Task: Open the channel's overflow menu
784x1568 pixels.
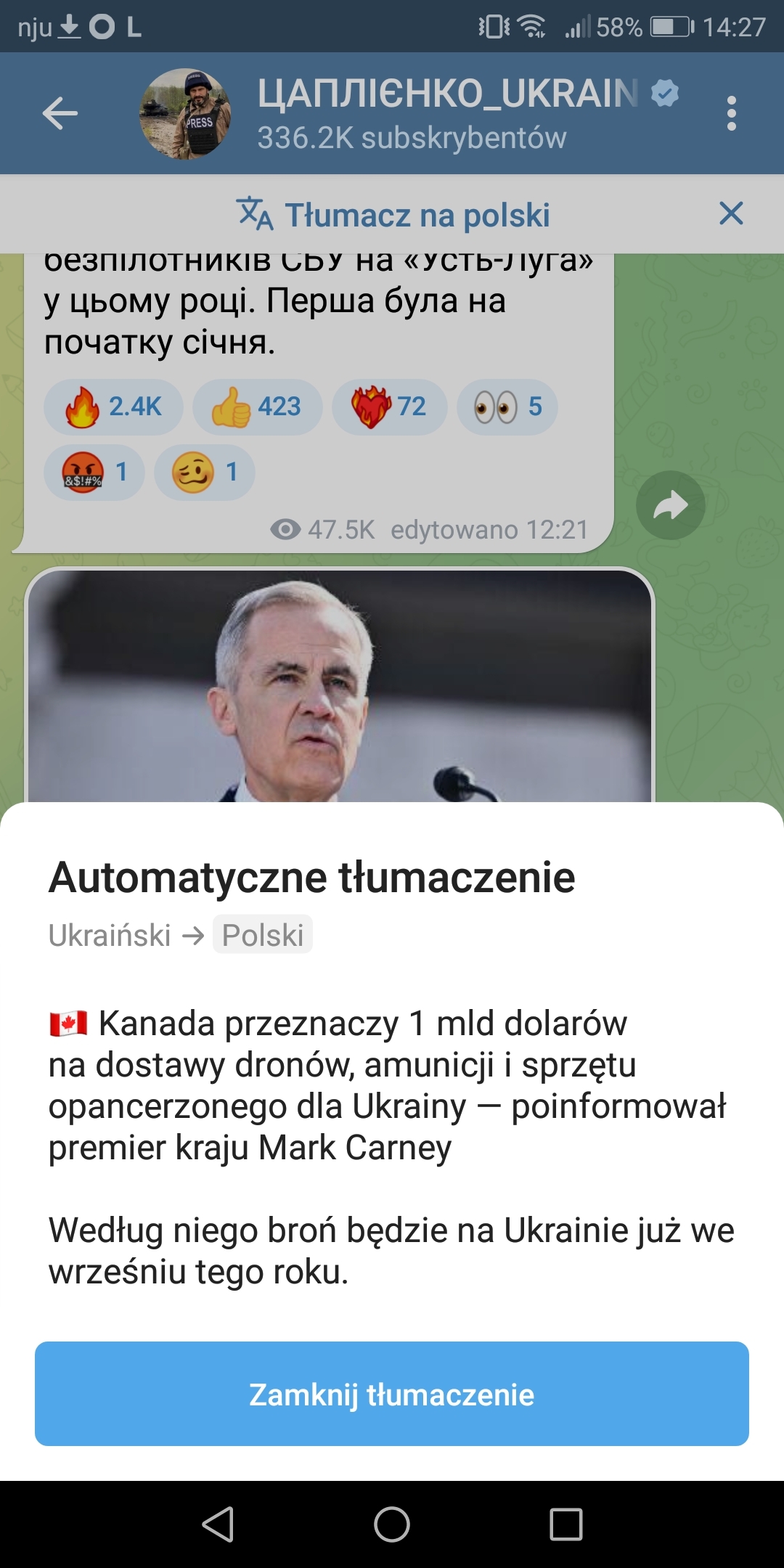Action: 731,113
